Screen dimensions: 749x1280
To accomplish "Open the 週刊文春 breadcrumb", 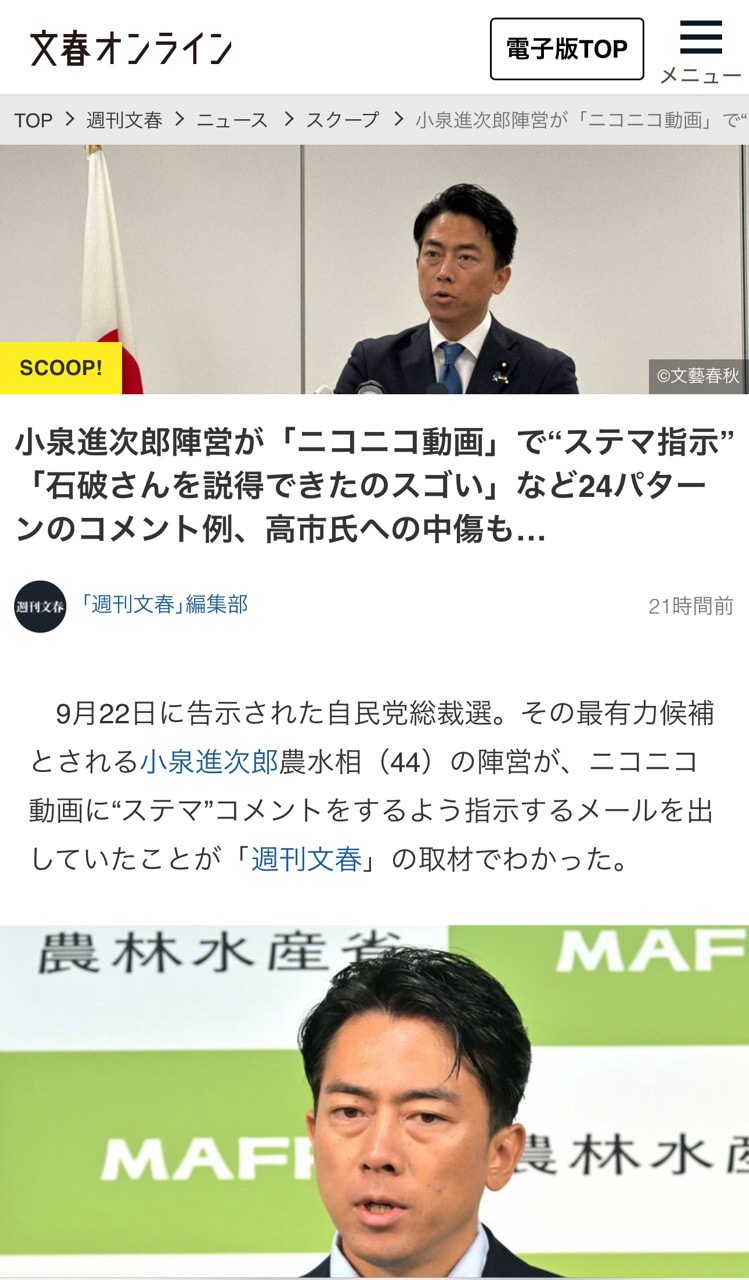I will coord(124,120).
